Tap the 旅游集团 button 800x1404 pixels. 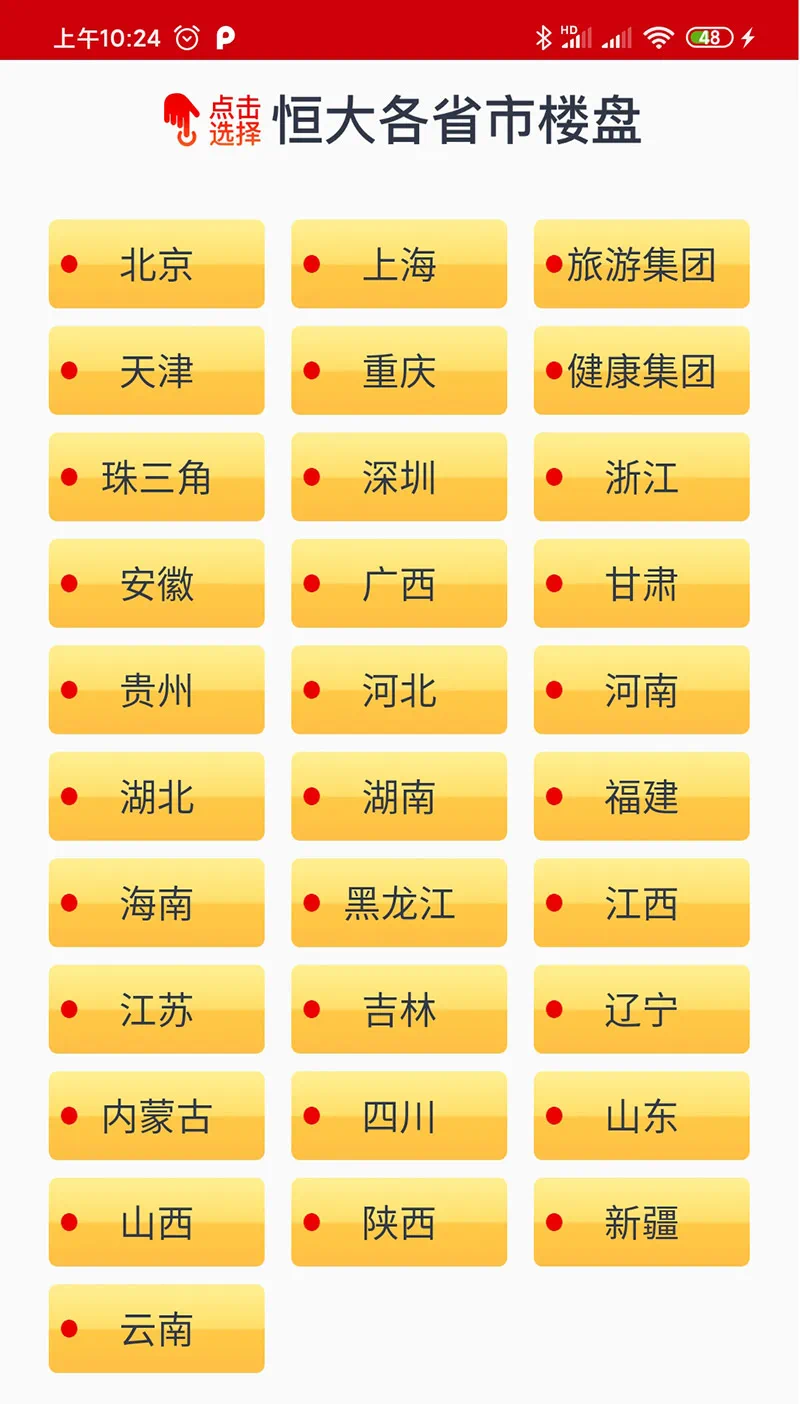coord(642,264)
